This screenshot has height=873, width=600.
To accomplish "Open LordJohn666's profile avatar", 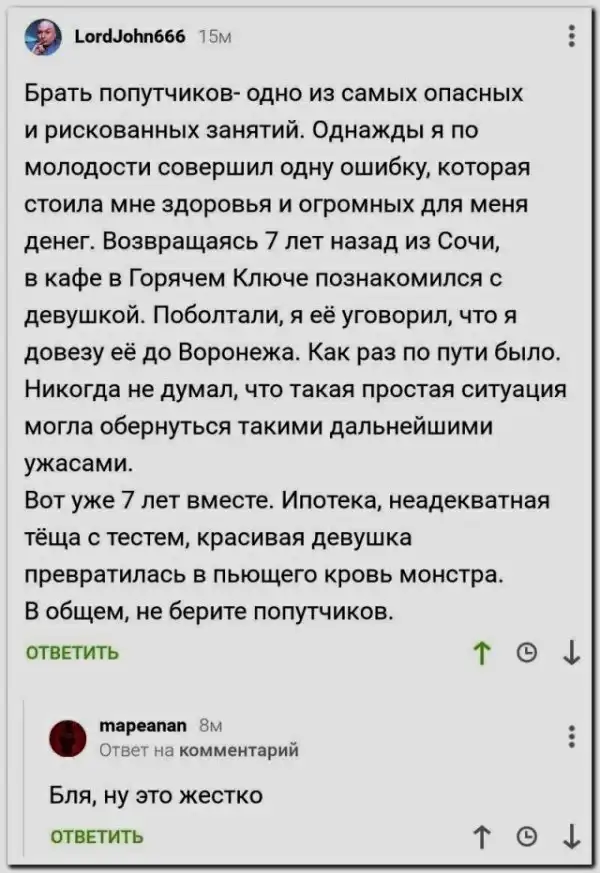I will 41,37.
